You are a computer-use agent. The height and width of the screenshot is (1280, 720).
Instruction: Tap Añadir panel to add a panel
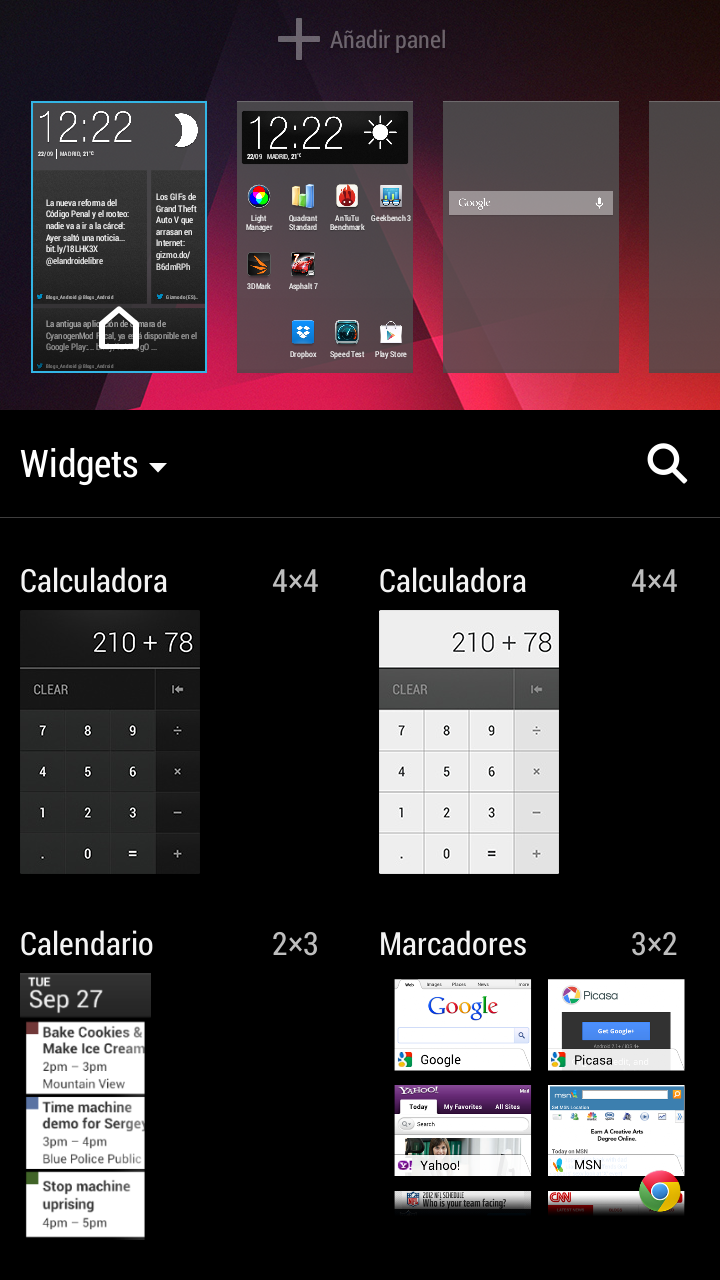pyautogui.click(x=362, y=40)
